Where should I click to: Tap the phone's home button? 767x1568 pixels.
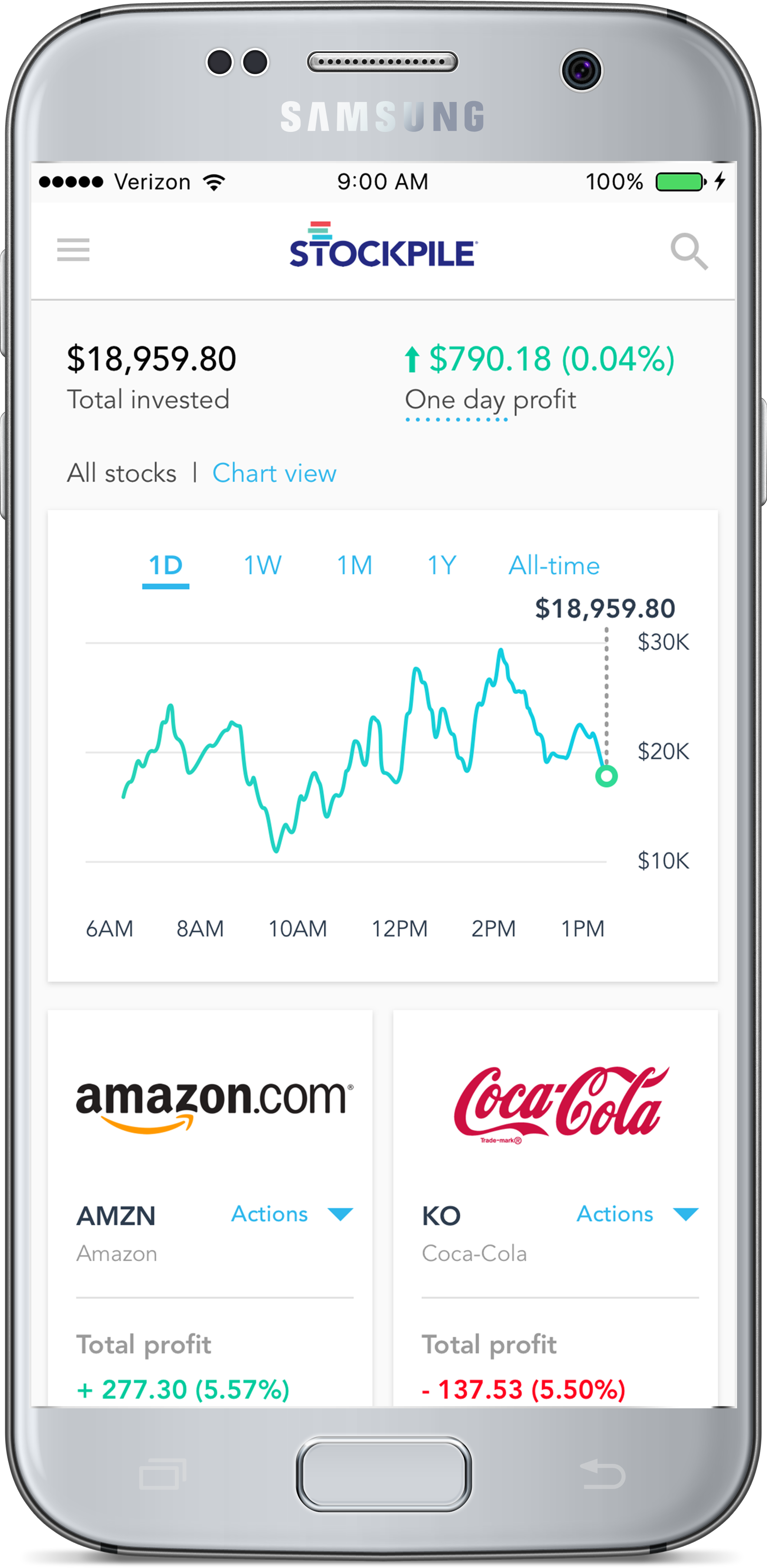(384, 1474)
